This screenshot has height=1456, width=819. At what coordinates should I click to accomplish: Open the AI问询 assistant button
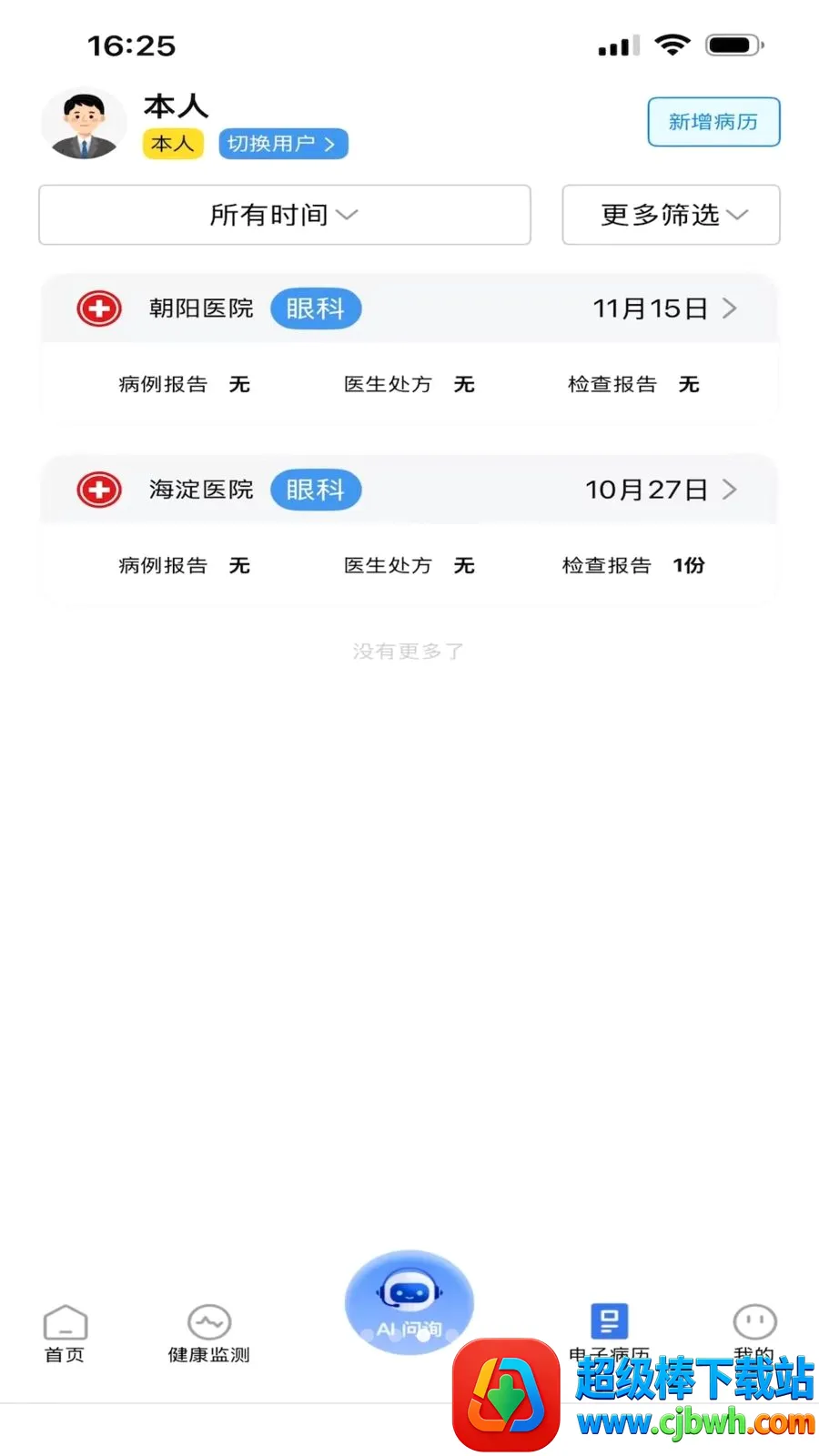pos(409,1302)
